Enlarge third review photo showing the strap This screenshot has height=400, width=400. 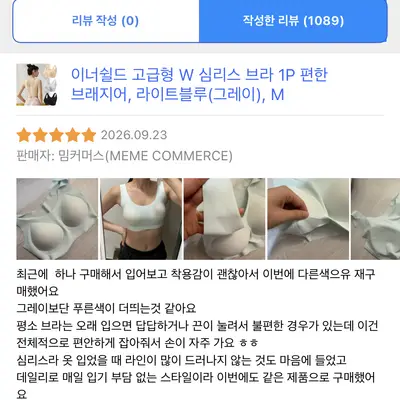(x=225, y=219)
